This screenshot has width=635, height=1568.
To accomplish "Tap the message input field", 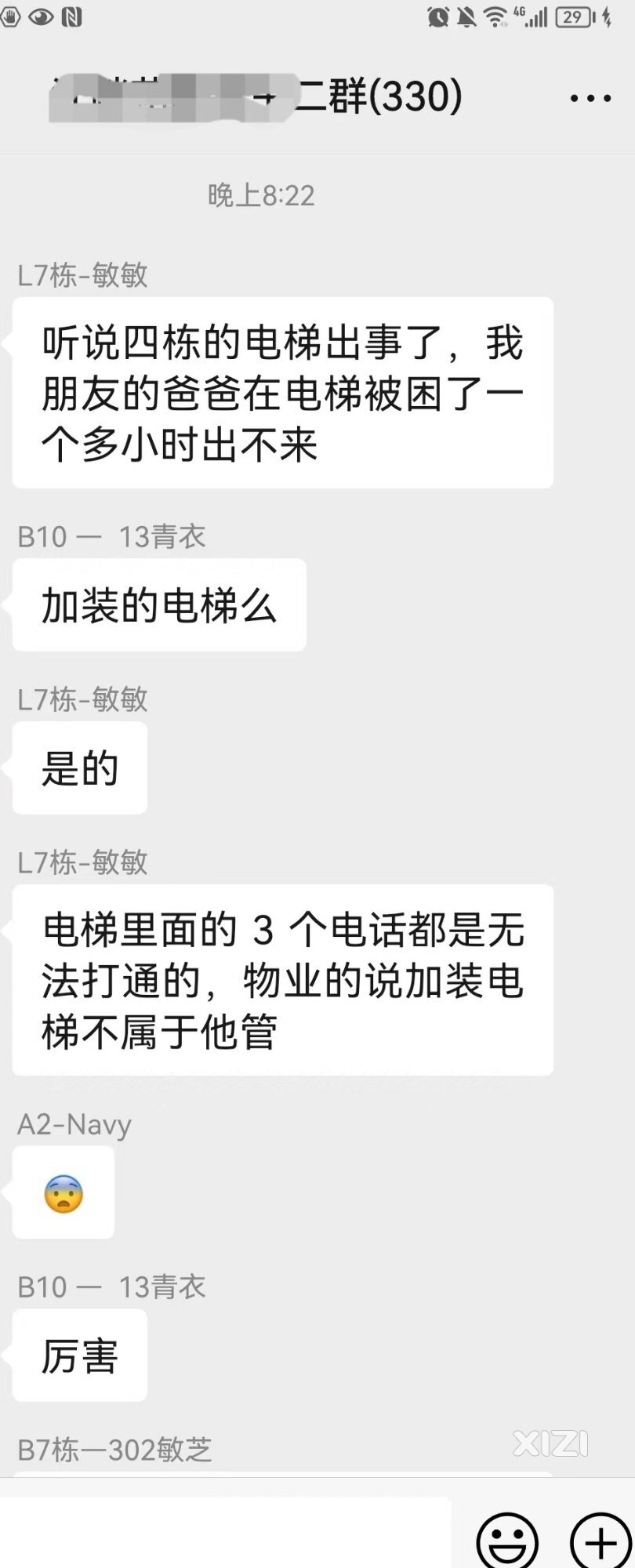I will (226, 1534).
